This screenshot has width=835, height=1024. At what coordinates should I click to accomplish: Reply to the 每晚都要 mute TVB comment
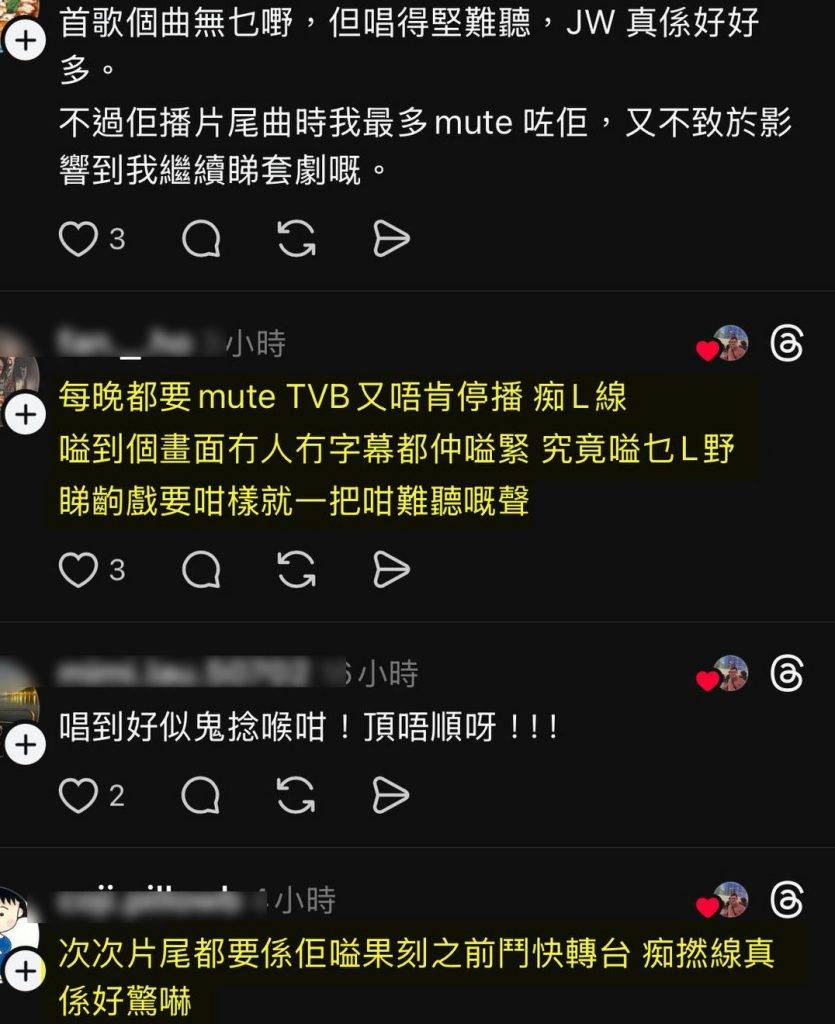(x=201, y=570)
